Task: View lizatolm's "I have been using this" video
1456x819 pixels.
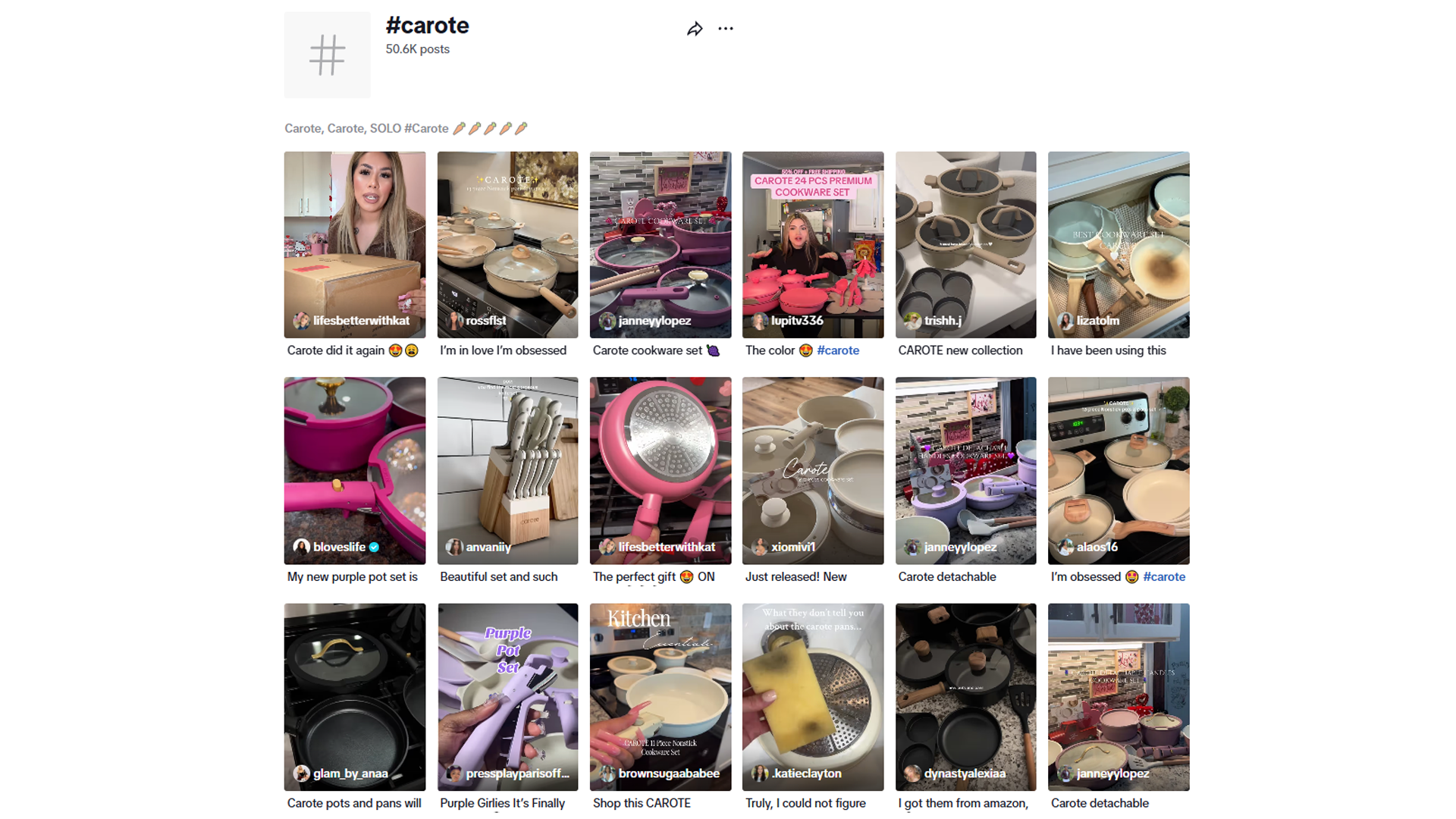Action: pyautogui.click(x=1119, y=244)
